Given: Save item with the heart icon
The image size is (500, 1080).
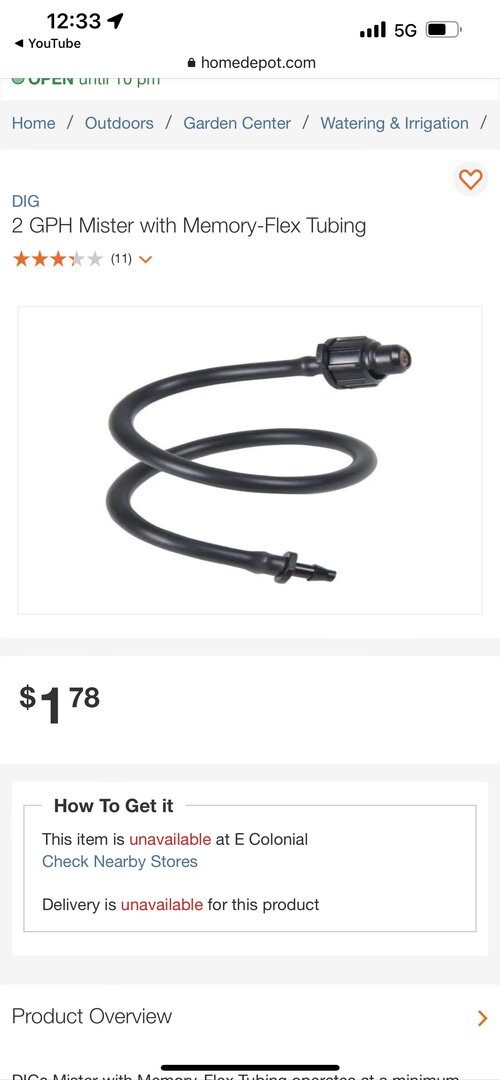Looking at the screenshot, I should click(471, 180).
